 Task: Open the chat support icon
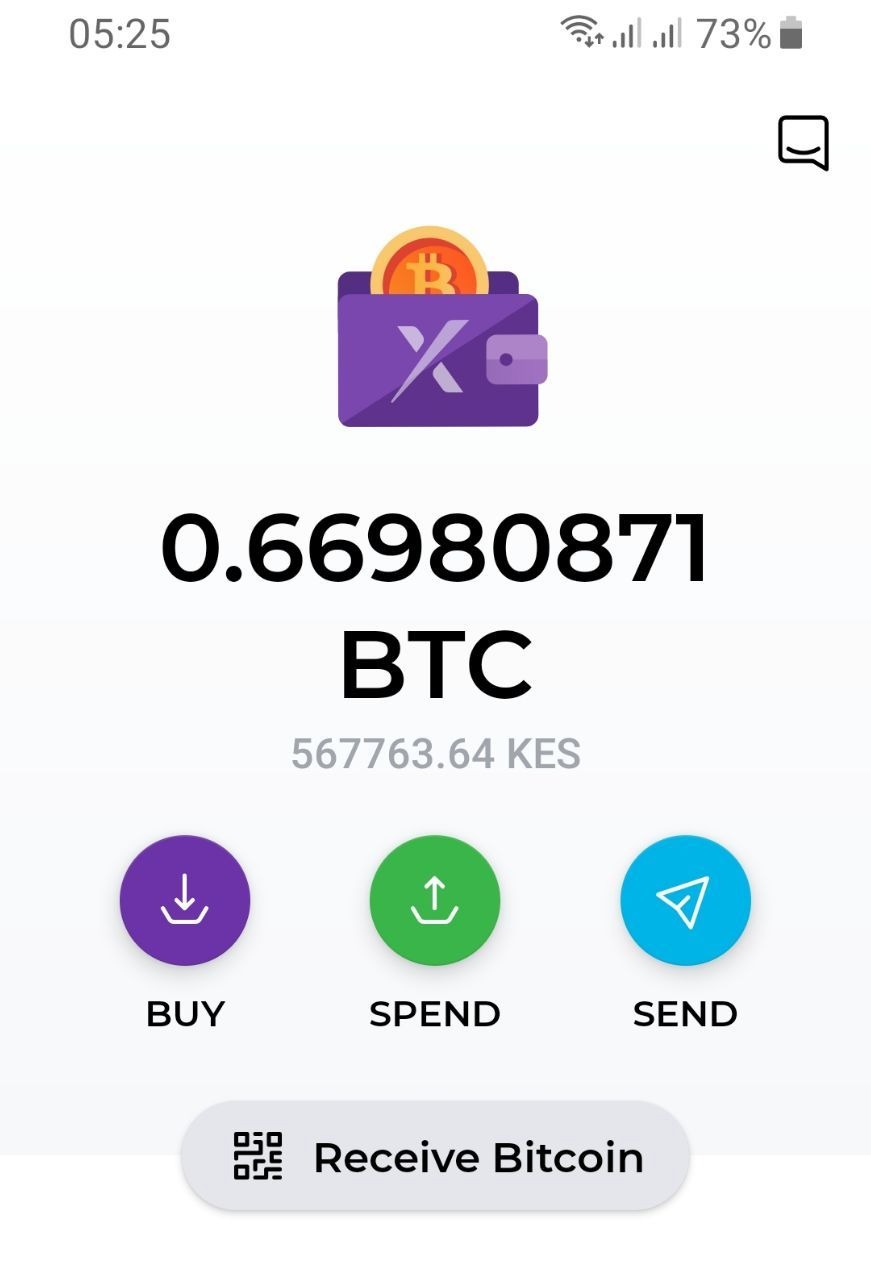[x=803, y=142]
